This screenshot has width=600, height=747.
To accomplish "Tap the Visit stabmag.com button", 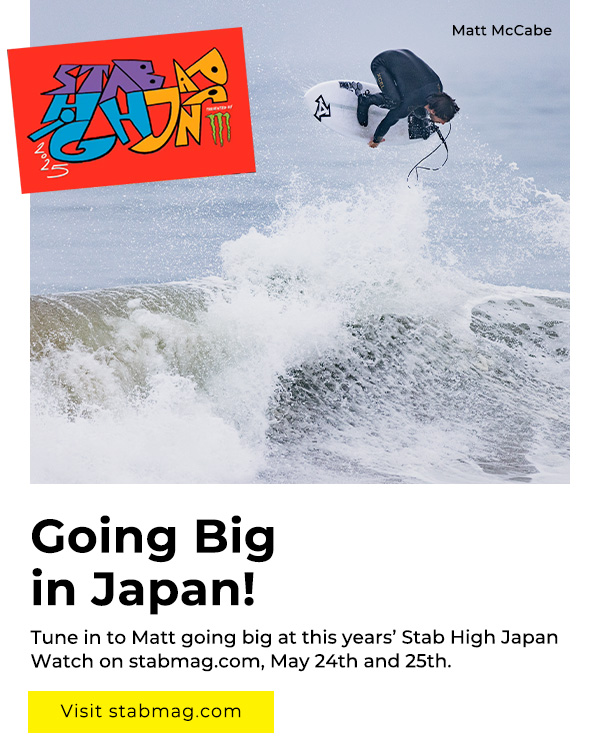I will (151, 712).
